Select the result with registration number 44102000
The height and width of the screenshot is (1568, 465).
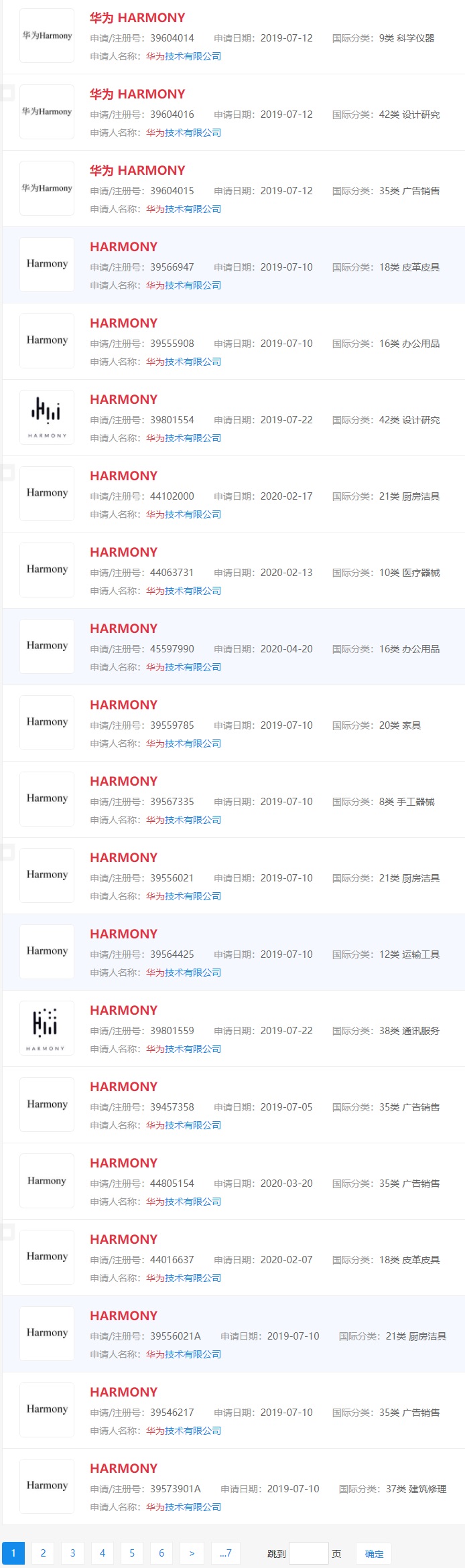pos(124,476)
